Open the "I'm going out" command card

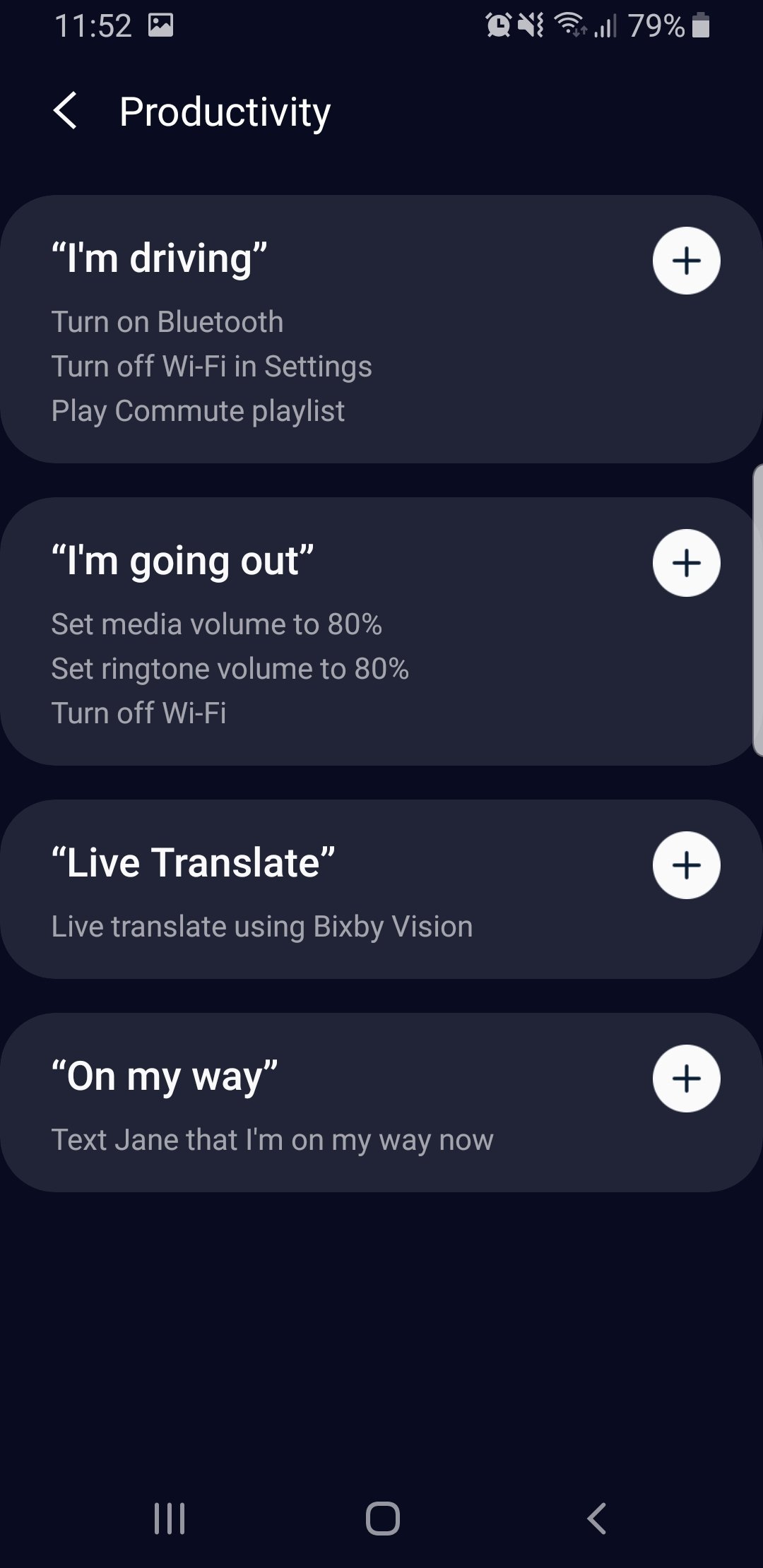coord(381,631)
